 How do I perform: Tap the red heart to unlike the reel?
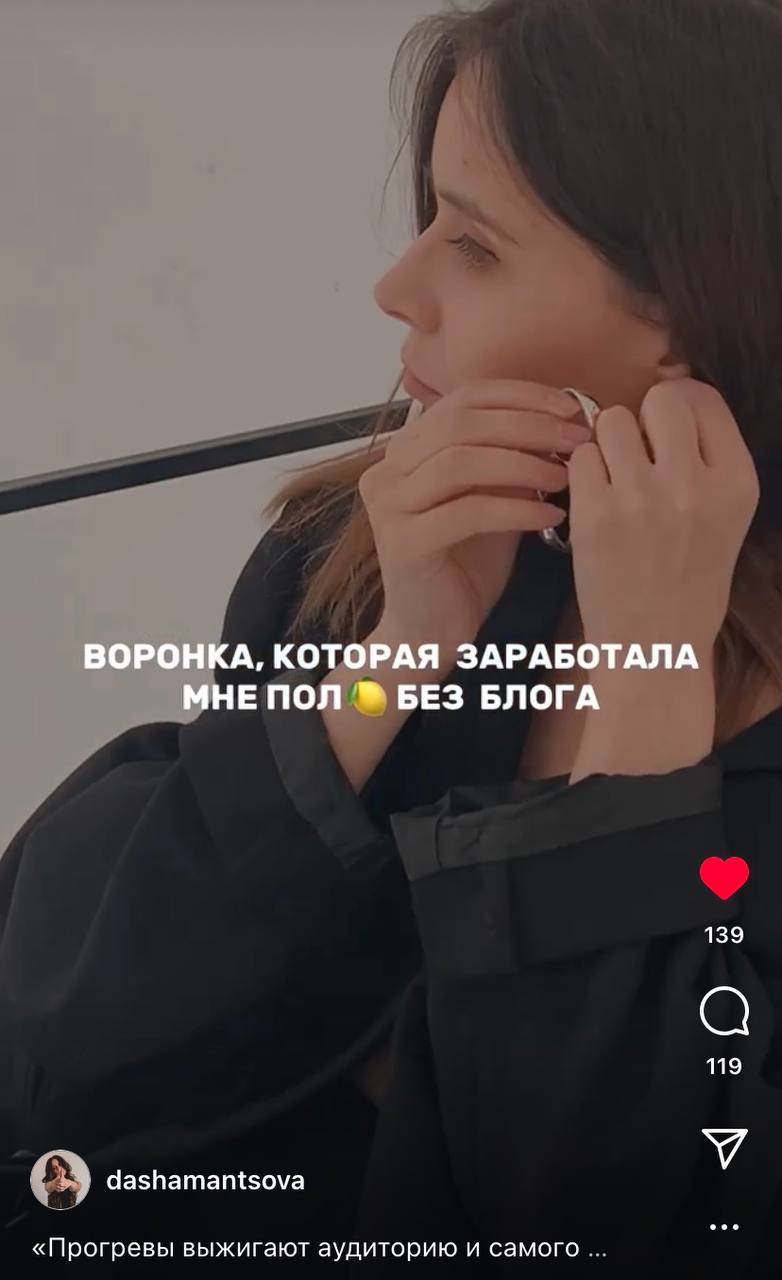click(x=724, y=878)
